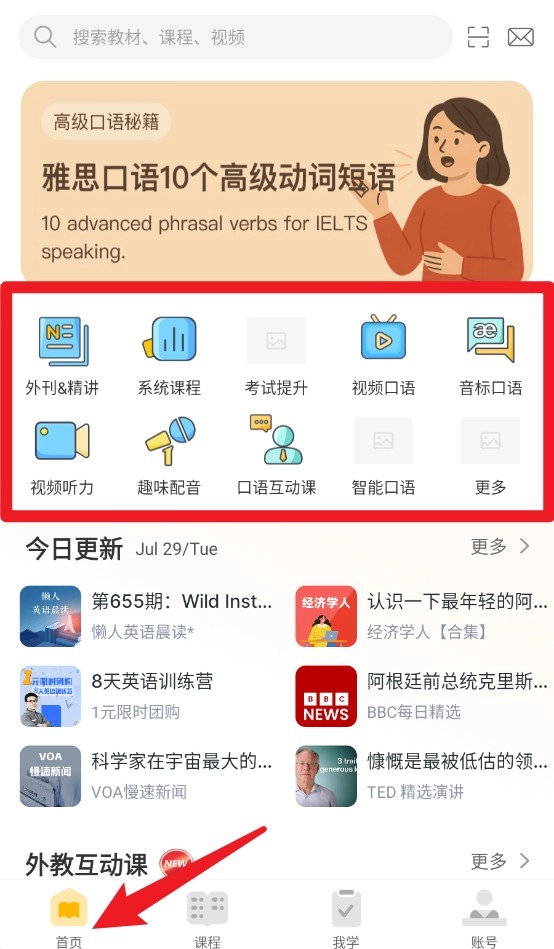The width and height of the screenshot is (554, 949).
Task: Open the TED 精选演讲 item
Action: click(x=422, y=776)
